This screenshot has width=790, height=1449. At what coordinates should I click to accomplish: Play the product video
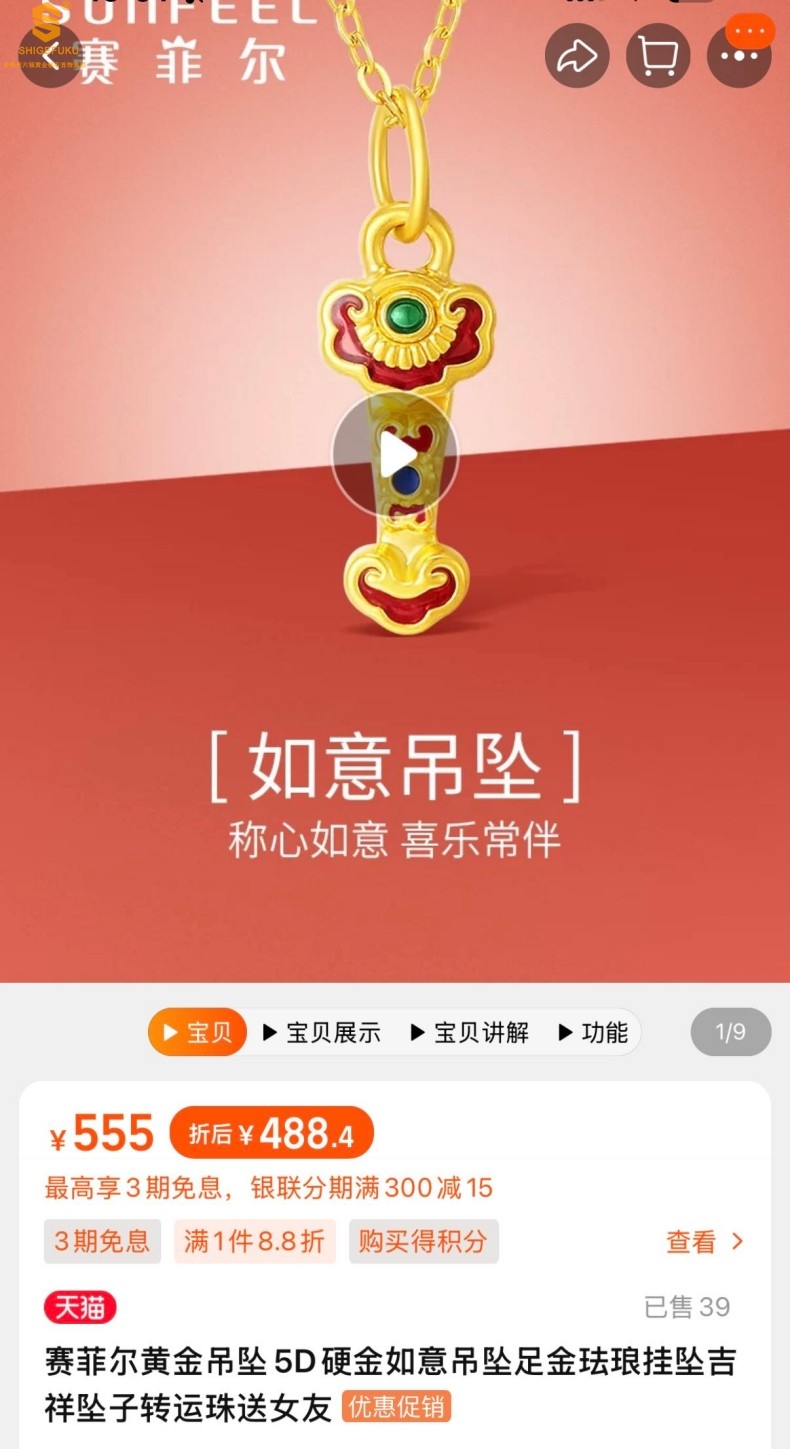395,455
